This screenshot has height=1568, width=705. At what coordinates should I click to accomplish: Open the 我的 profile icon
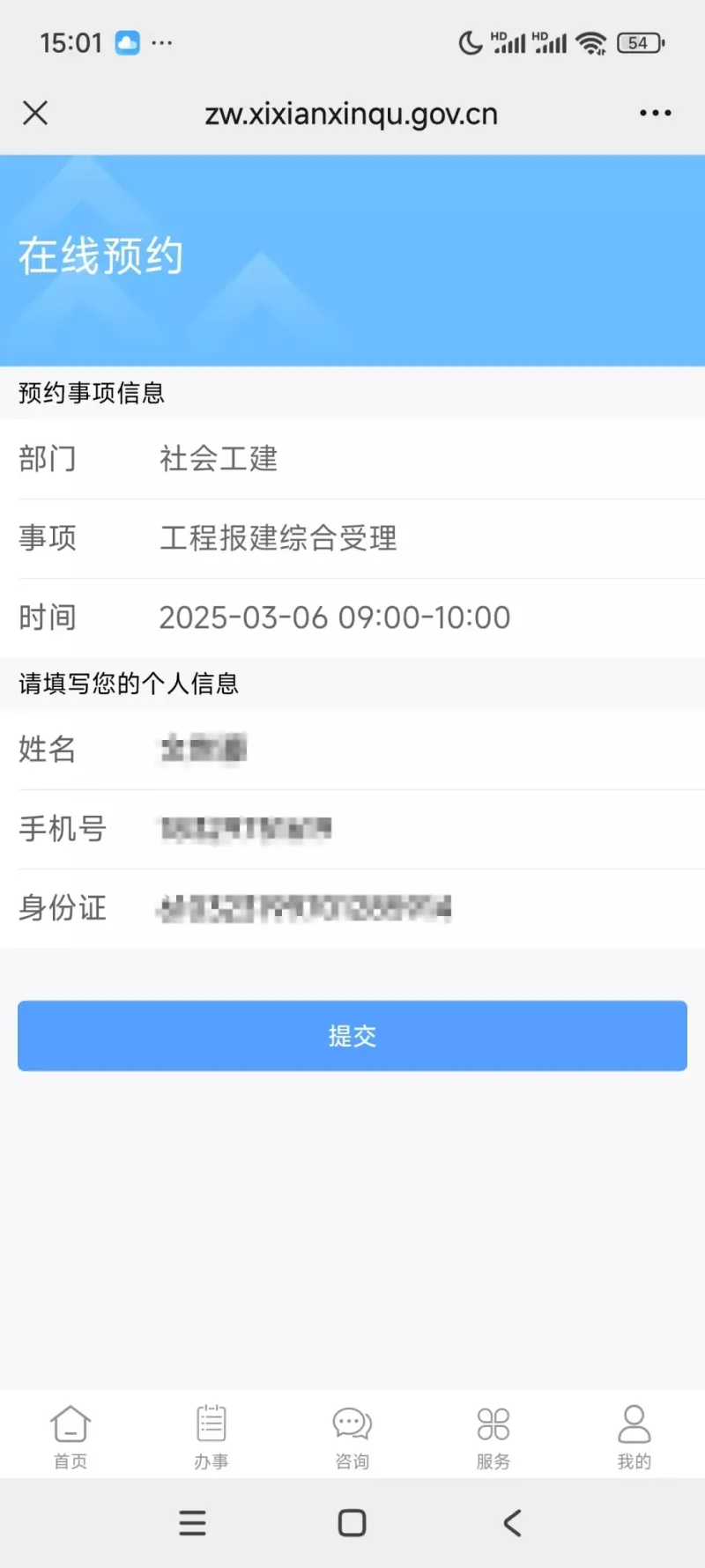634,1434
